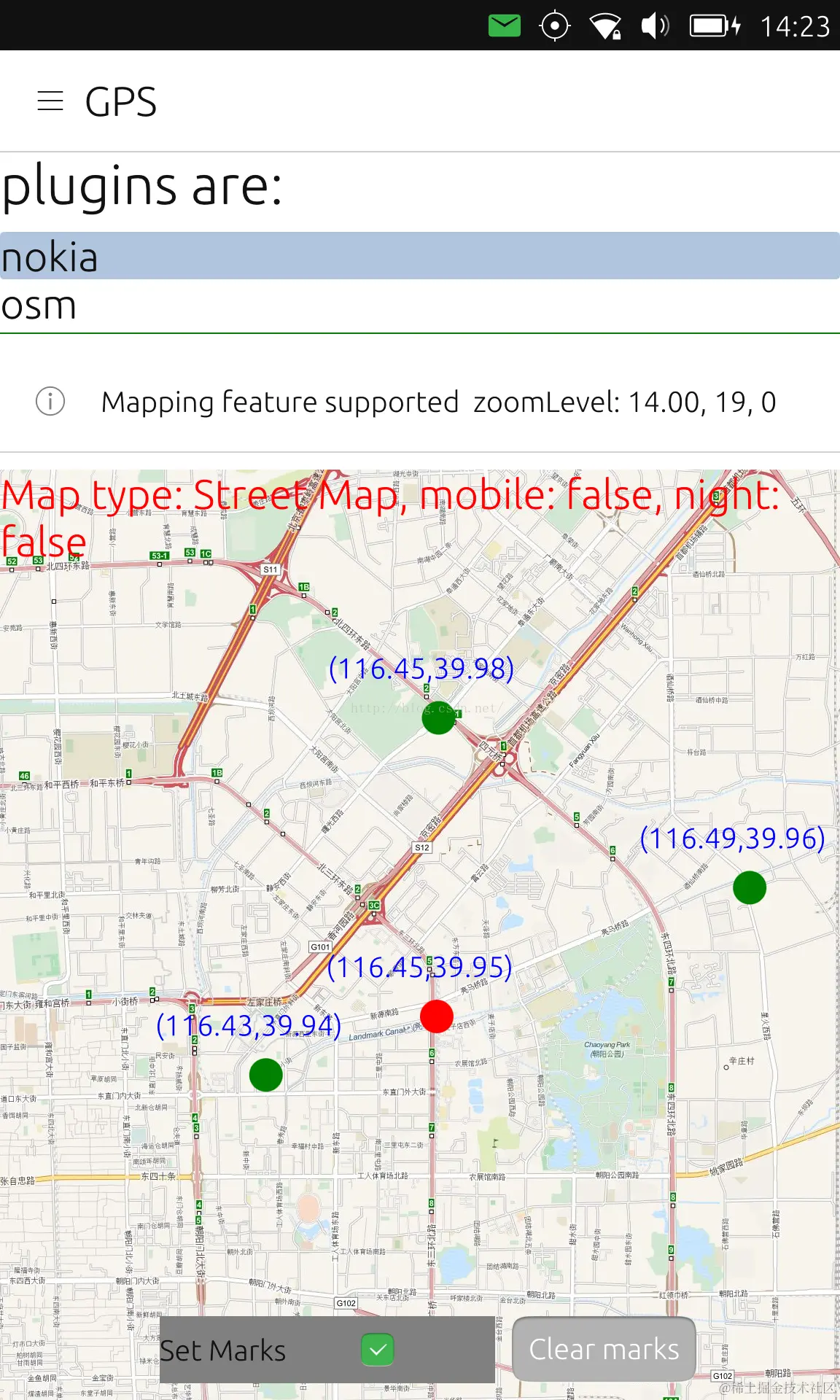Select the osm plugin
This screenshot has height=1400, width=840.
(419, 306)
